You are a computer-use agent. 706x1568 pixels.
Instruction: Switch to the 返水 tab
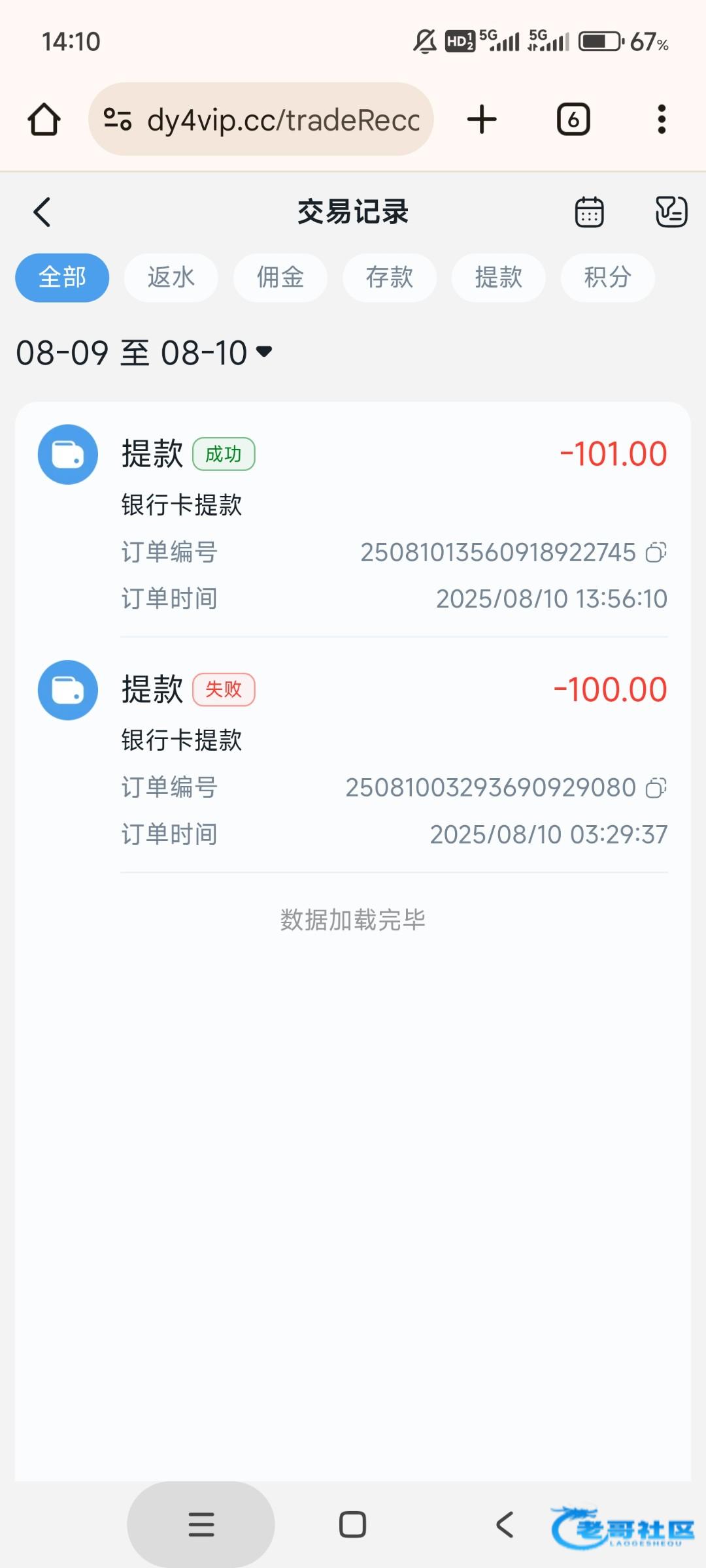tap(171, 278)
